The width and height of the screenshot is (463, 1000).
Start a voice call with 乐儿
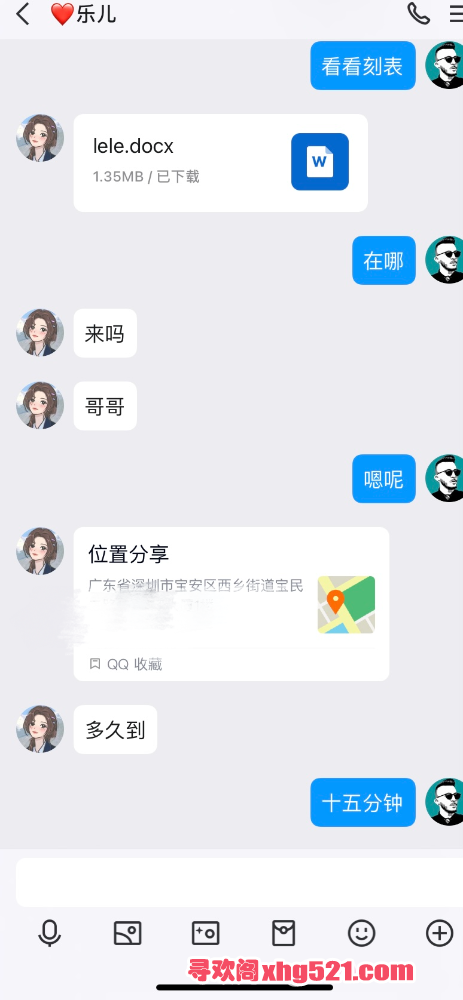[418, 13]
